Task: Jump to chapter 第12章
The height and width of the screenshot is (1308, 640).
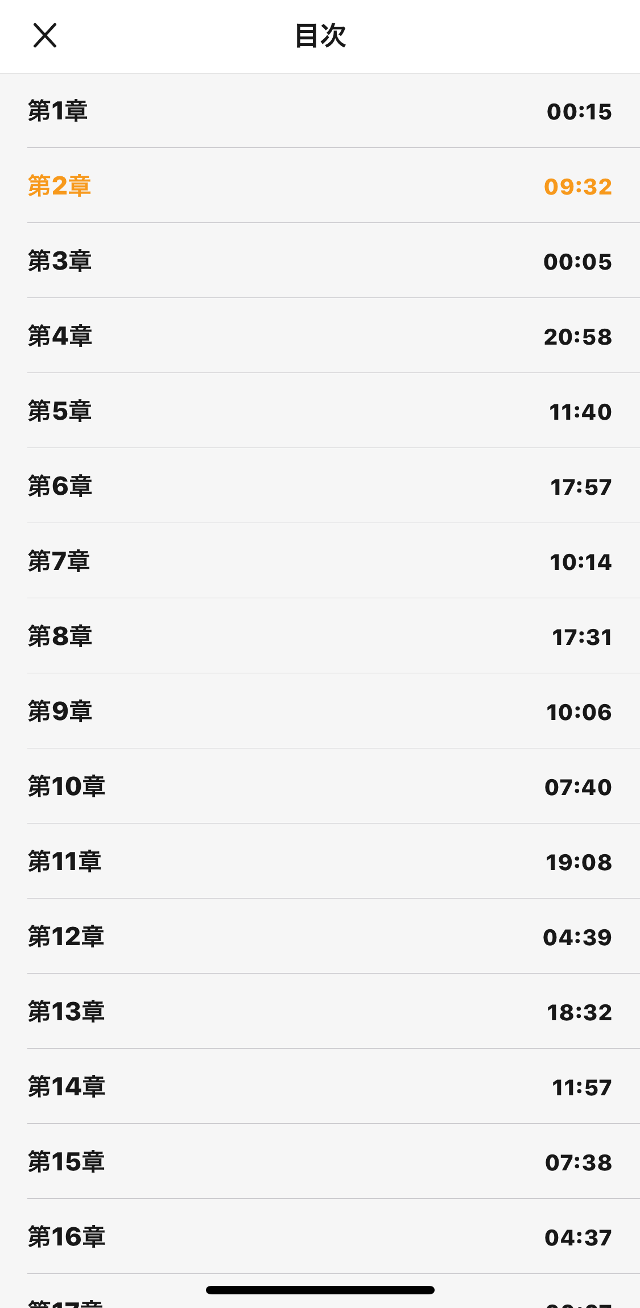Action: point(66,936)
